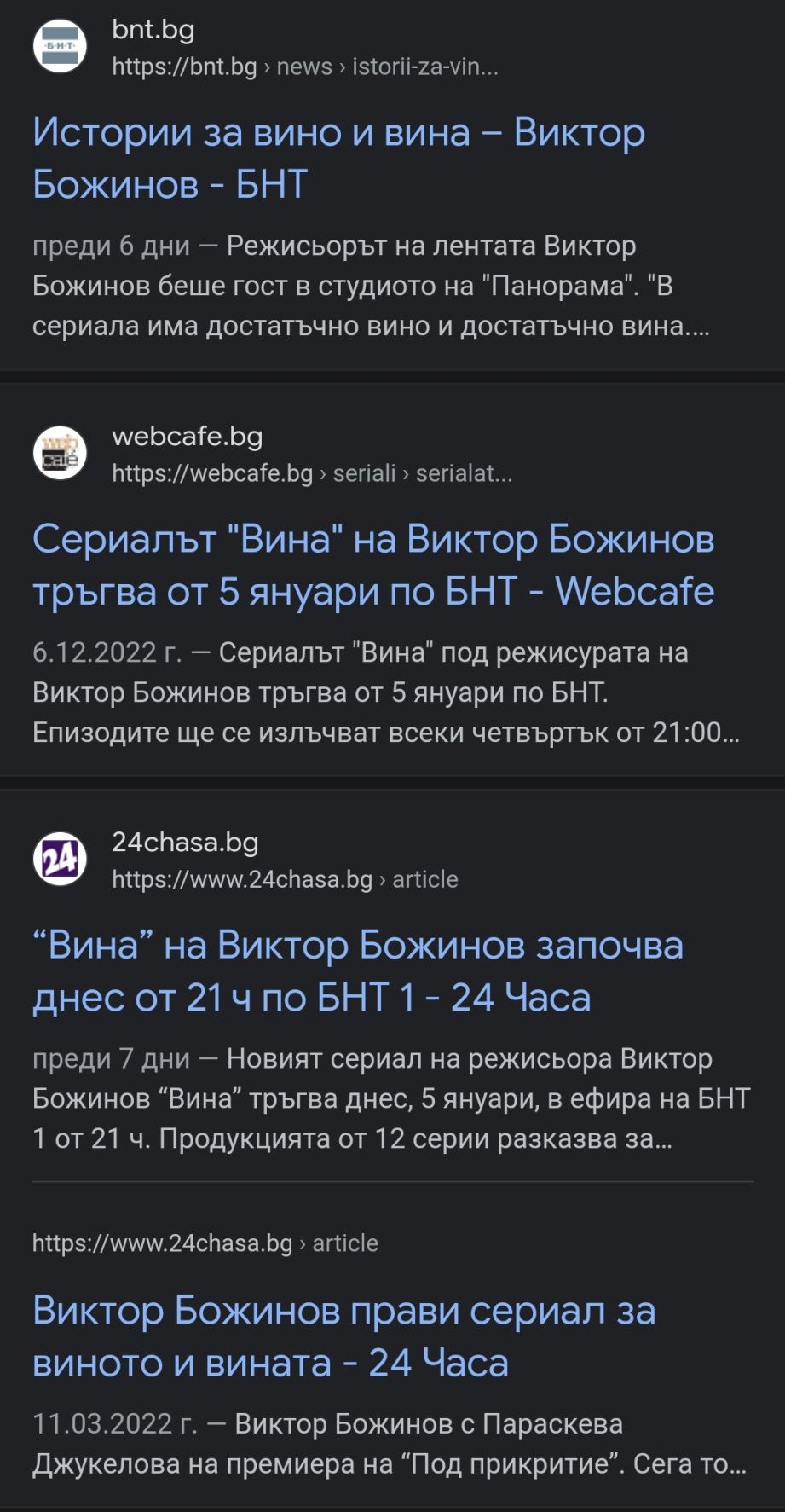Image resolution: width=785 pixels, height=1512 pixels.
Task: Open '“Вина” на Виктор Божинов започва днес' result
Action: 357,970
